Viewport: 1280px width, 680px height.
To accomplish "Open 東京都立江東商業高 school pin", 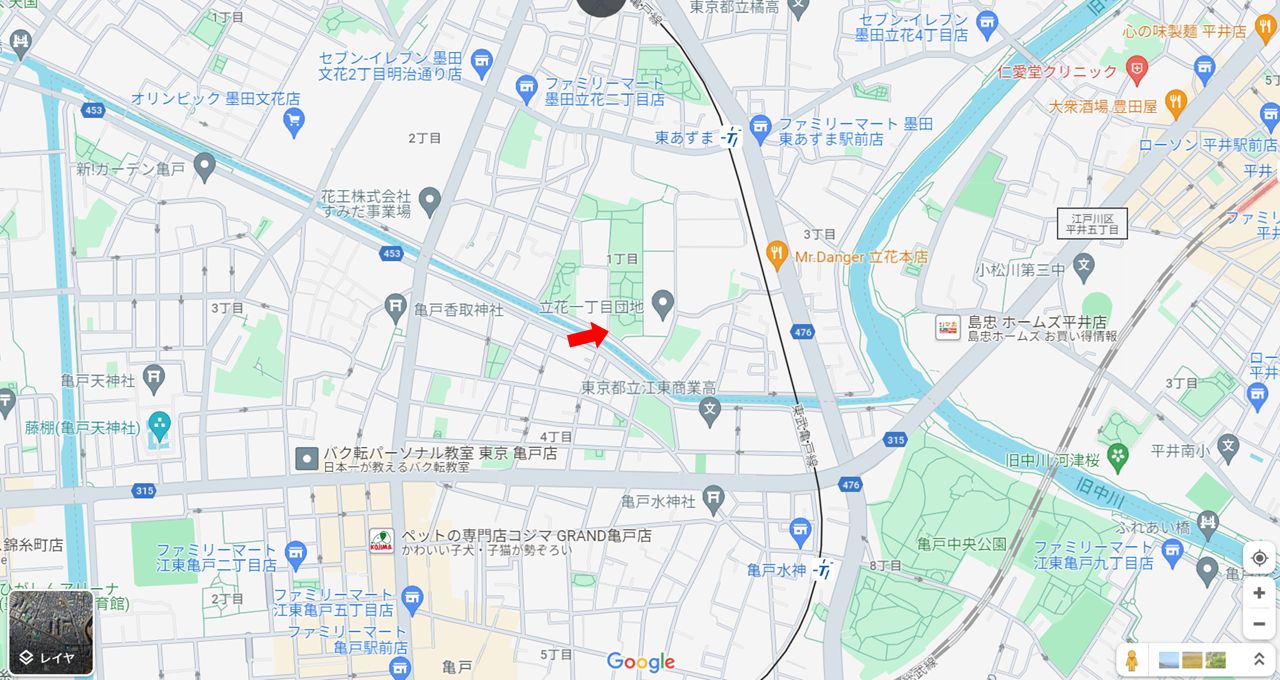I will pyautogui.click(x=709, y=408).
